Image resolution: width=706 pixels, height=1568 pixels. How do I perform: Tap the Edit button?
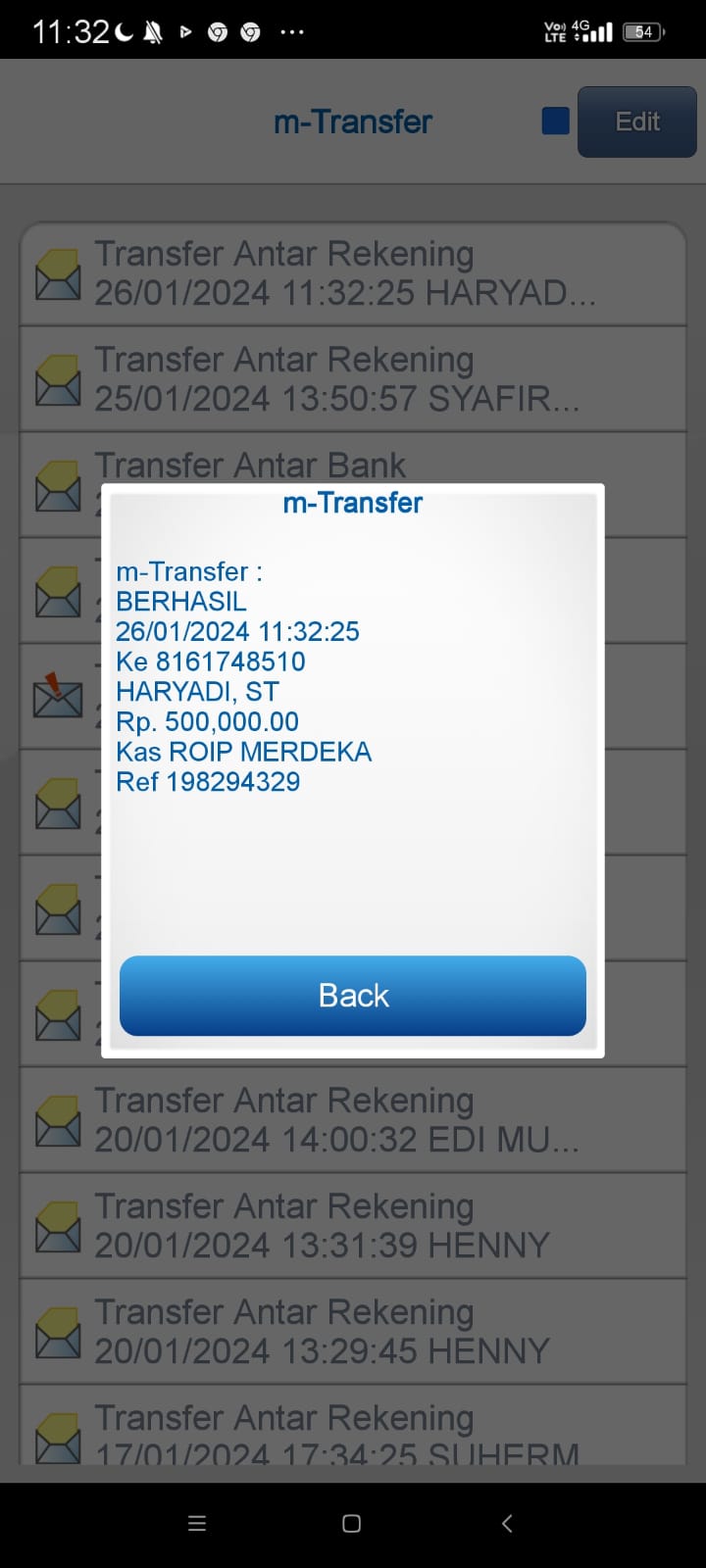point(636,122)
